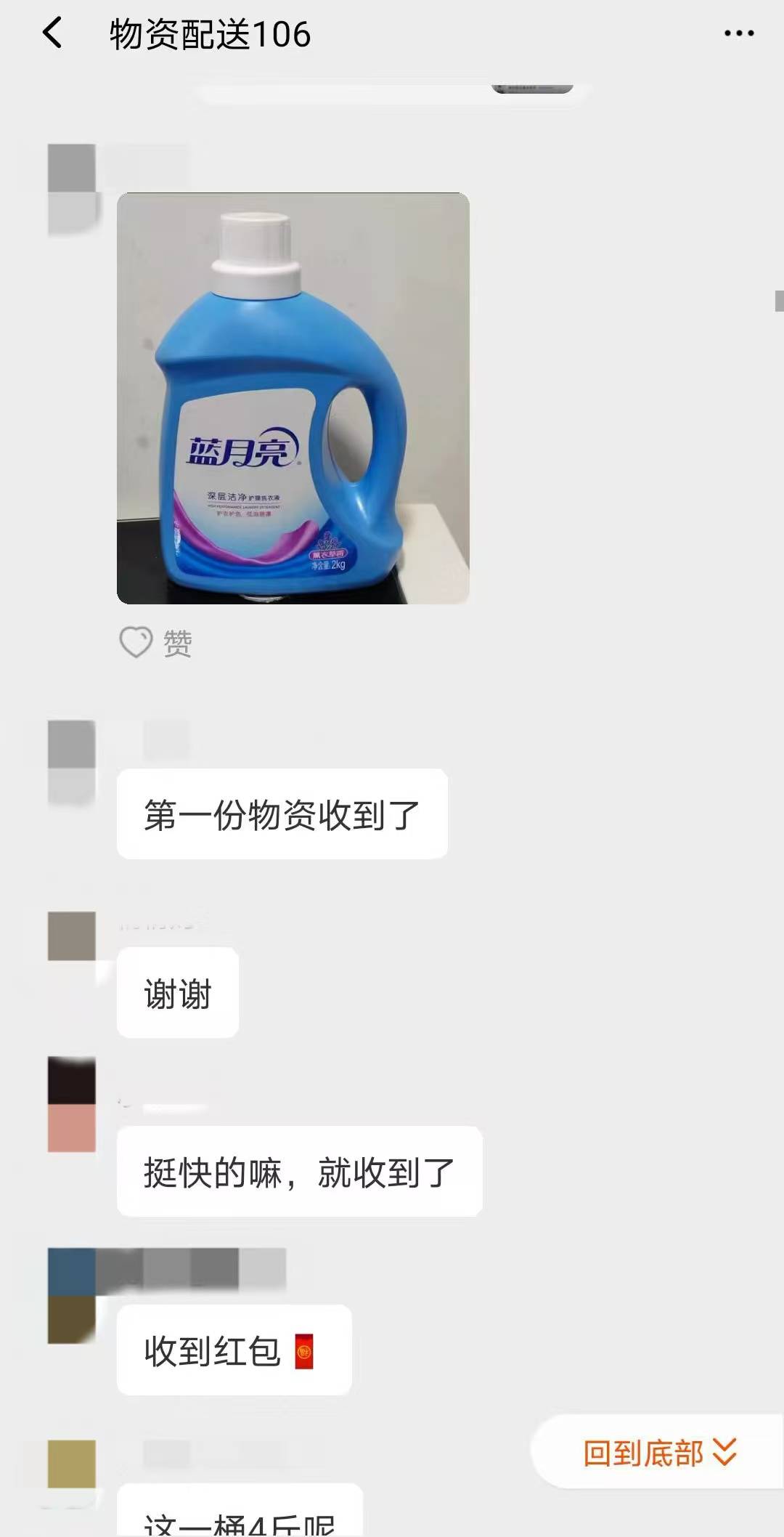Open the three-dot overflow menu
Image resolution: width=784 pixels, height=1537 pixels.
(738, 33)
